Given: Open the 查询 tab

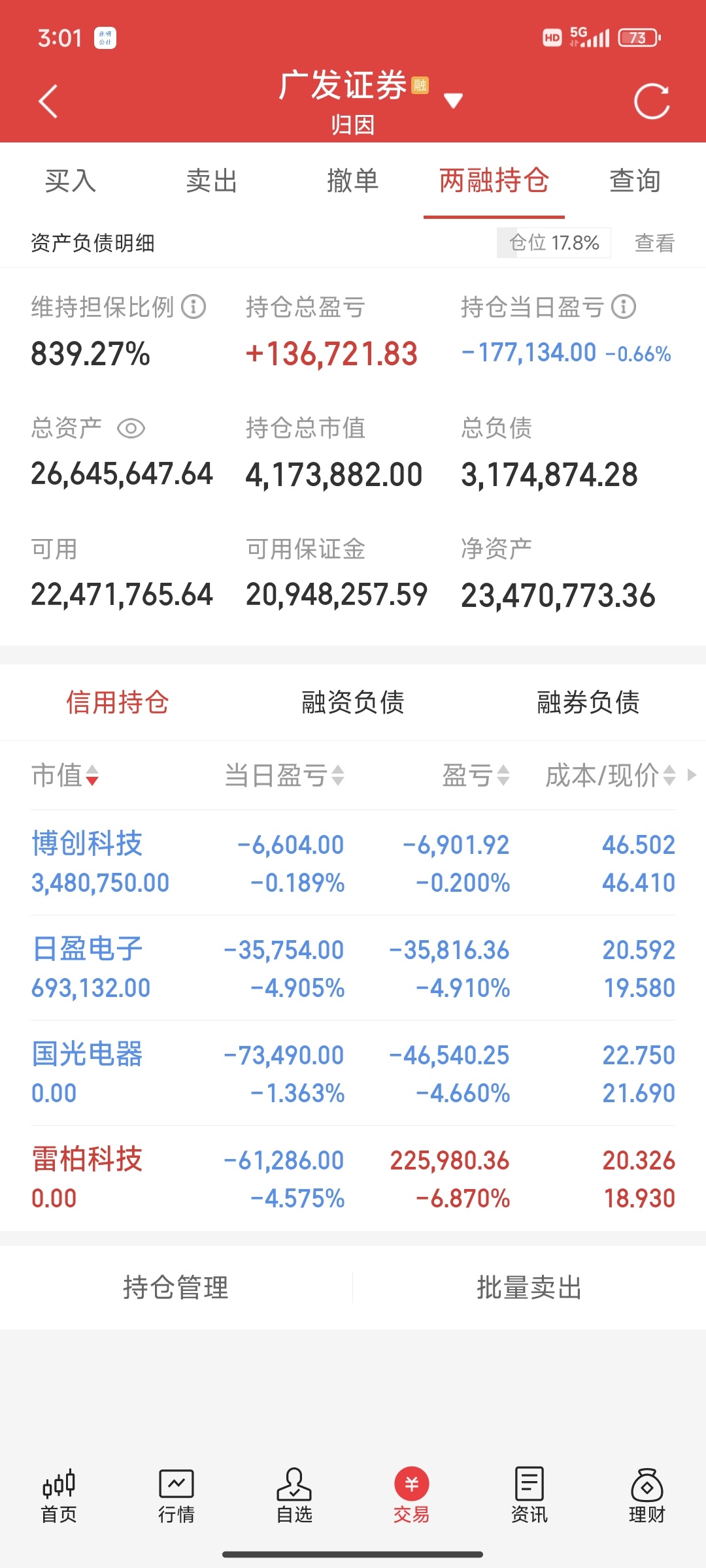Looking at the screenshot, I should (635, 181).
